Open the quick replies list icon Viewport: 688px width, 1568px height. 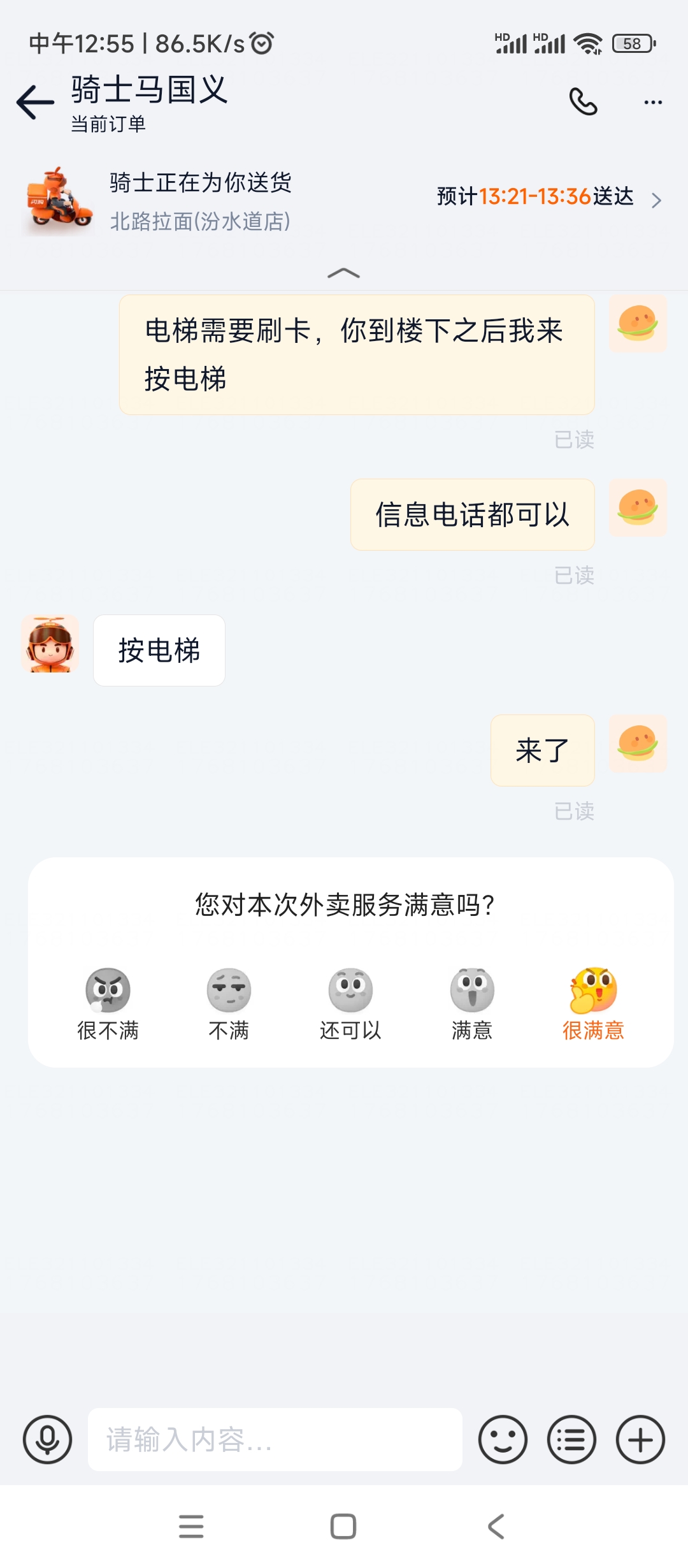pyautogui.click(x=571, y=1439)
